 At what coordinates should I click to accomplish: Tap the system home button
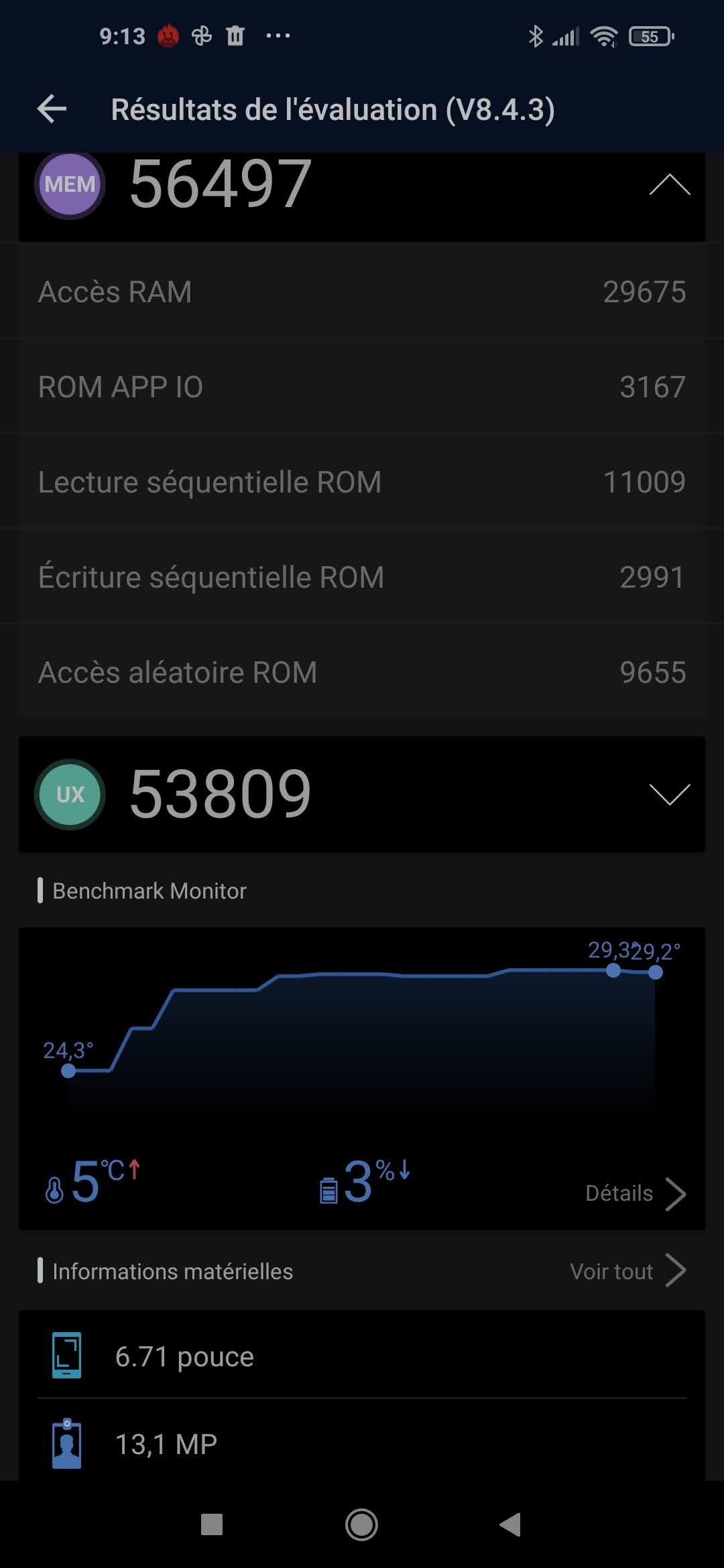point(361,1525)
